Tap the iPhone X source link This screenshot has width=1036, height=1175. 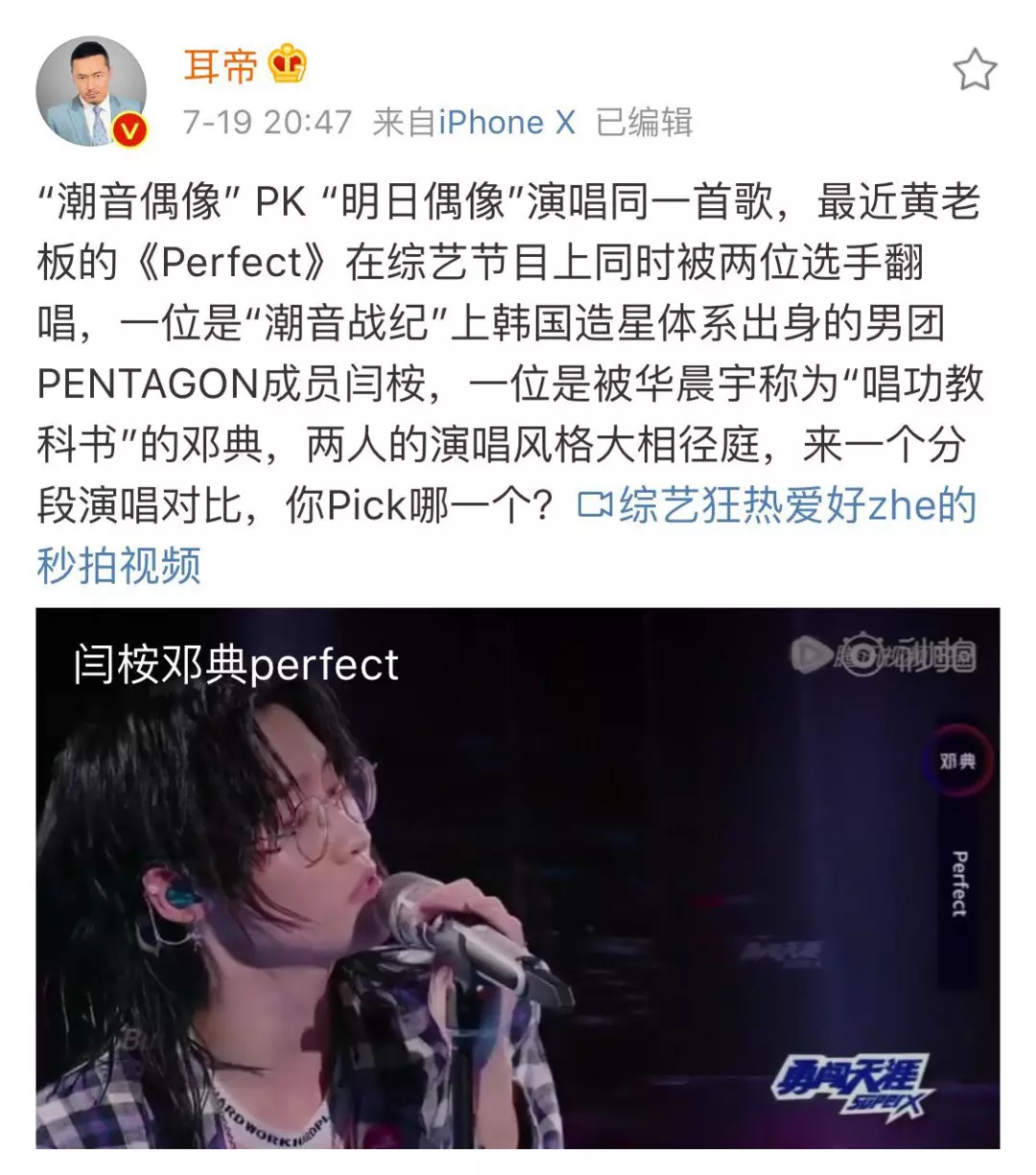click(x=506, y=123)
